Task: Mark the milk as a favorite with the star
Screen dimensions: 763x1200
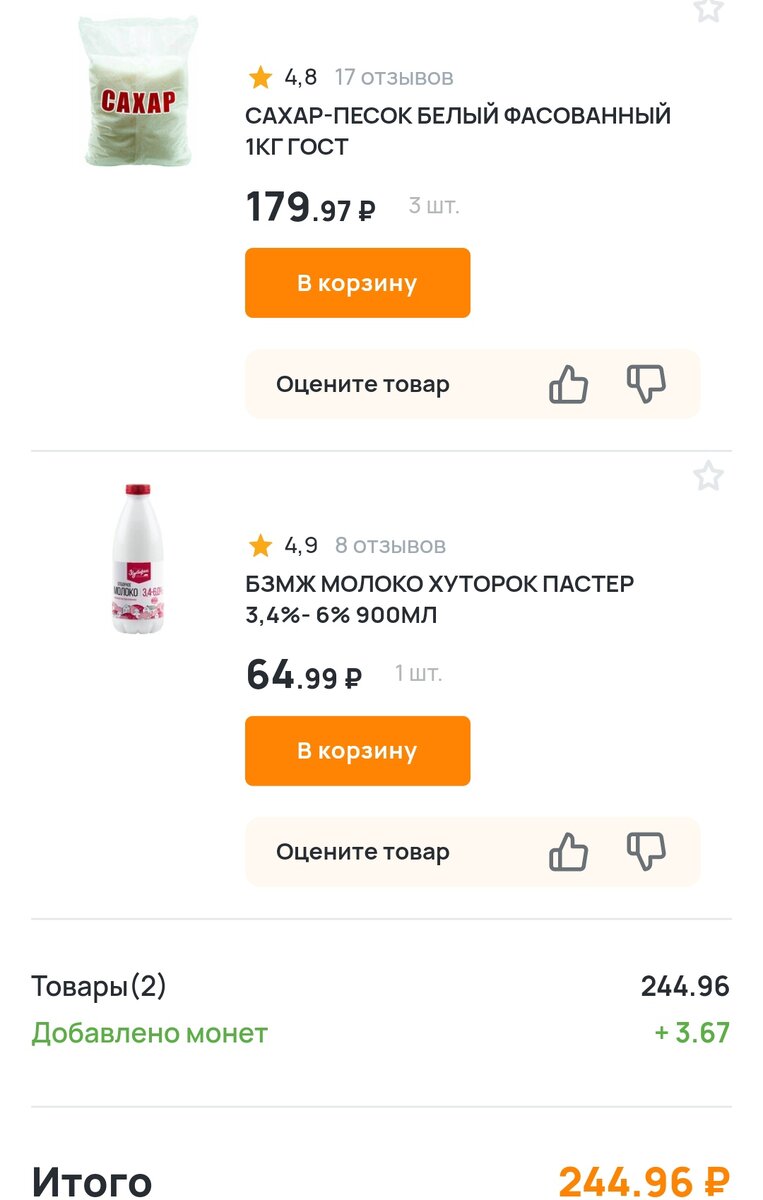Action: 708,476
